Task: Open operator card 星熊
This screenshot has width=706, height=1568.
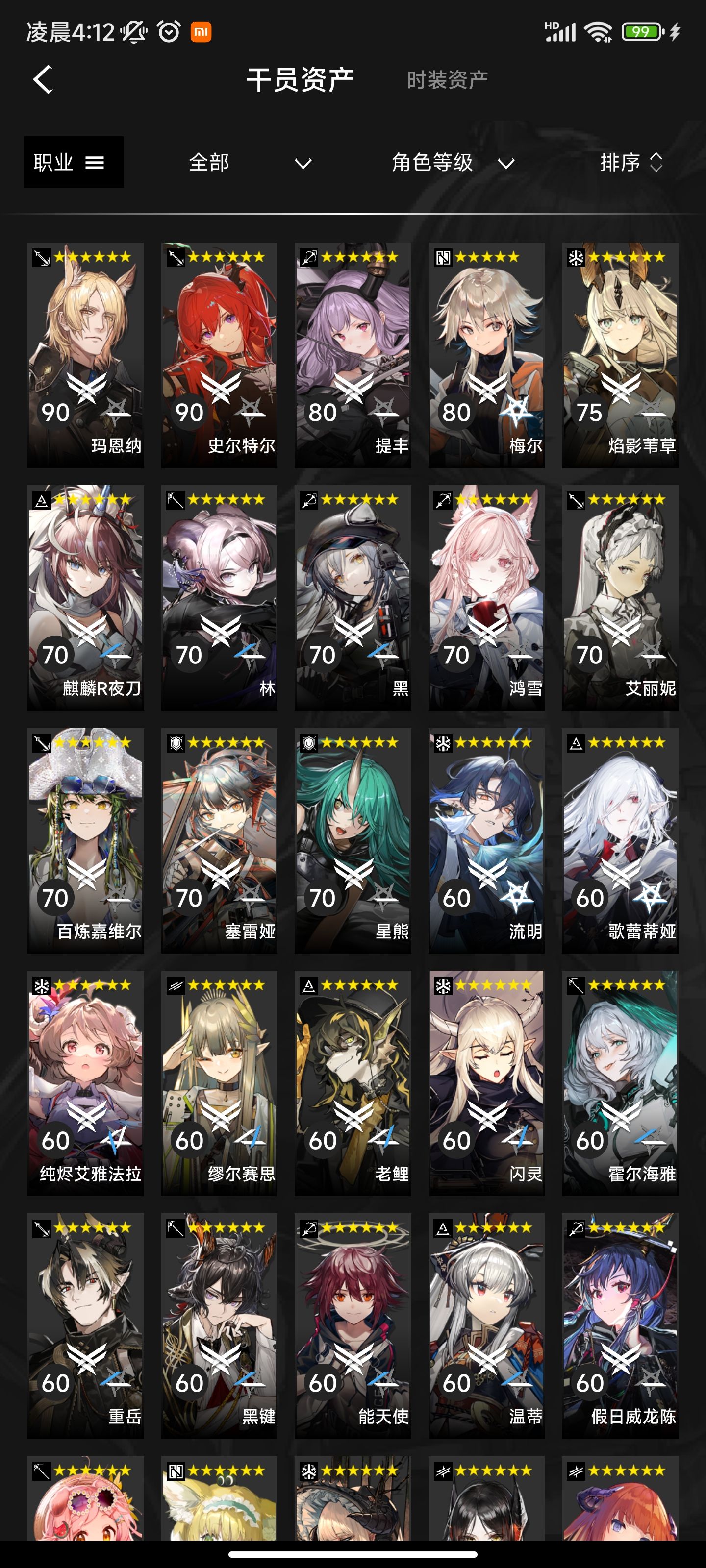Action: [353, 841]
